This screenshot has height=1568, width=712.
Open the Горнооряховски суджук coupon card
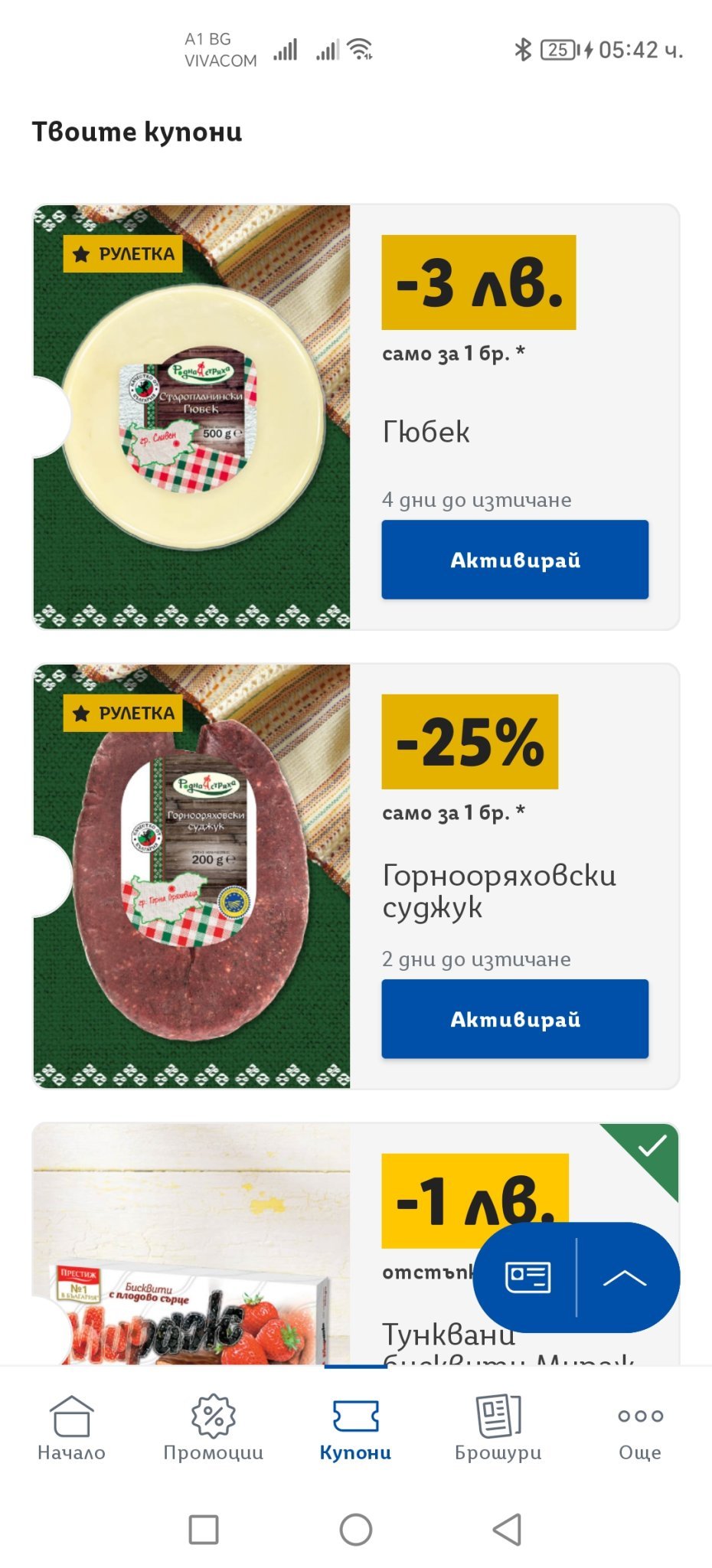(356, 877)
